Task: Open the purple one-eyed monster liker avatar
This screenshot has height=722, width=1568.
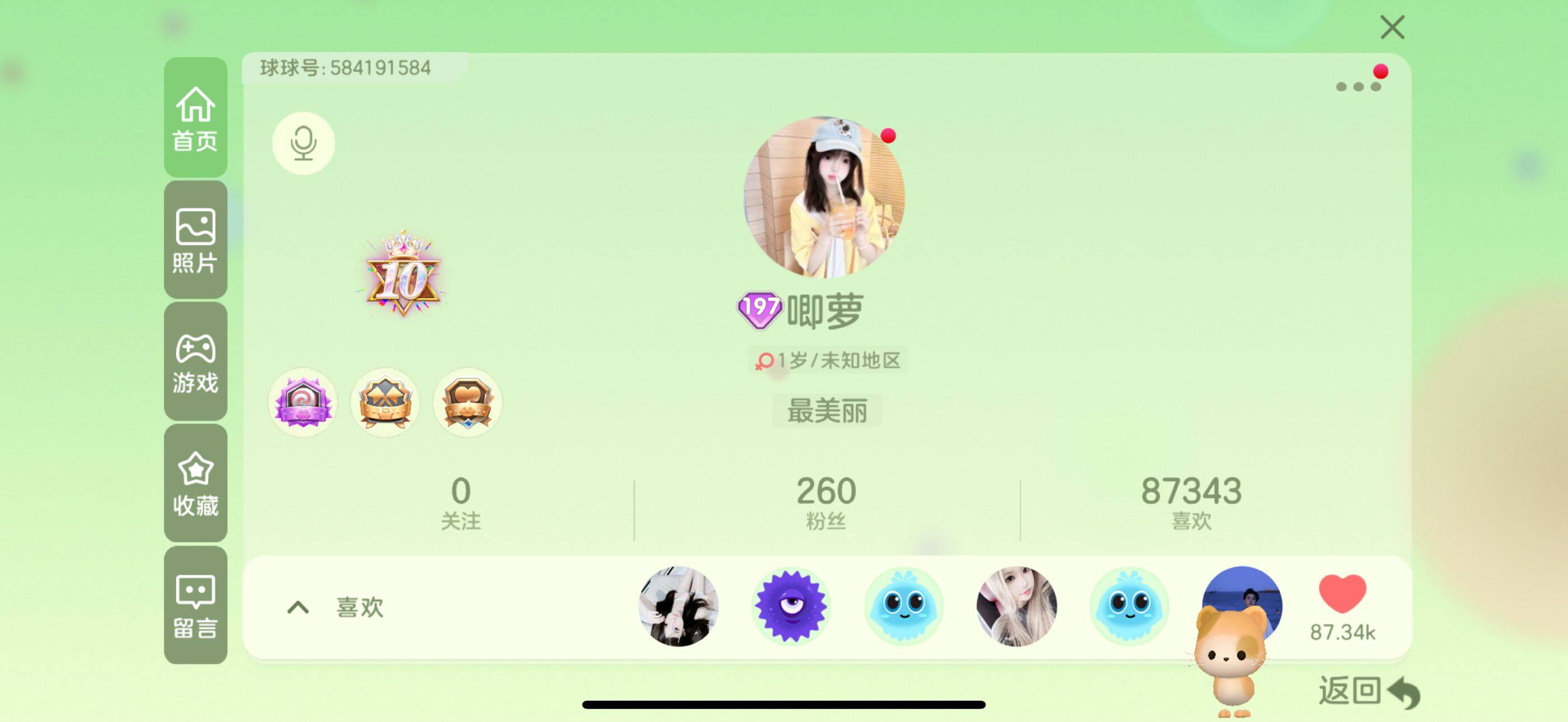Action: tap(791, 606)
